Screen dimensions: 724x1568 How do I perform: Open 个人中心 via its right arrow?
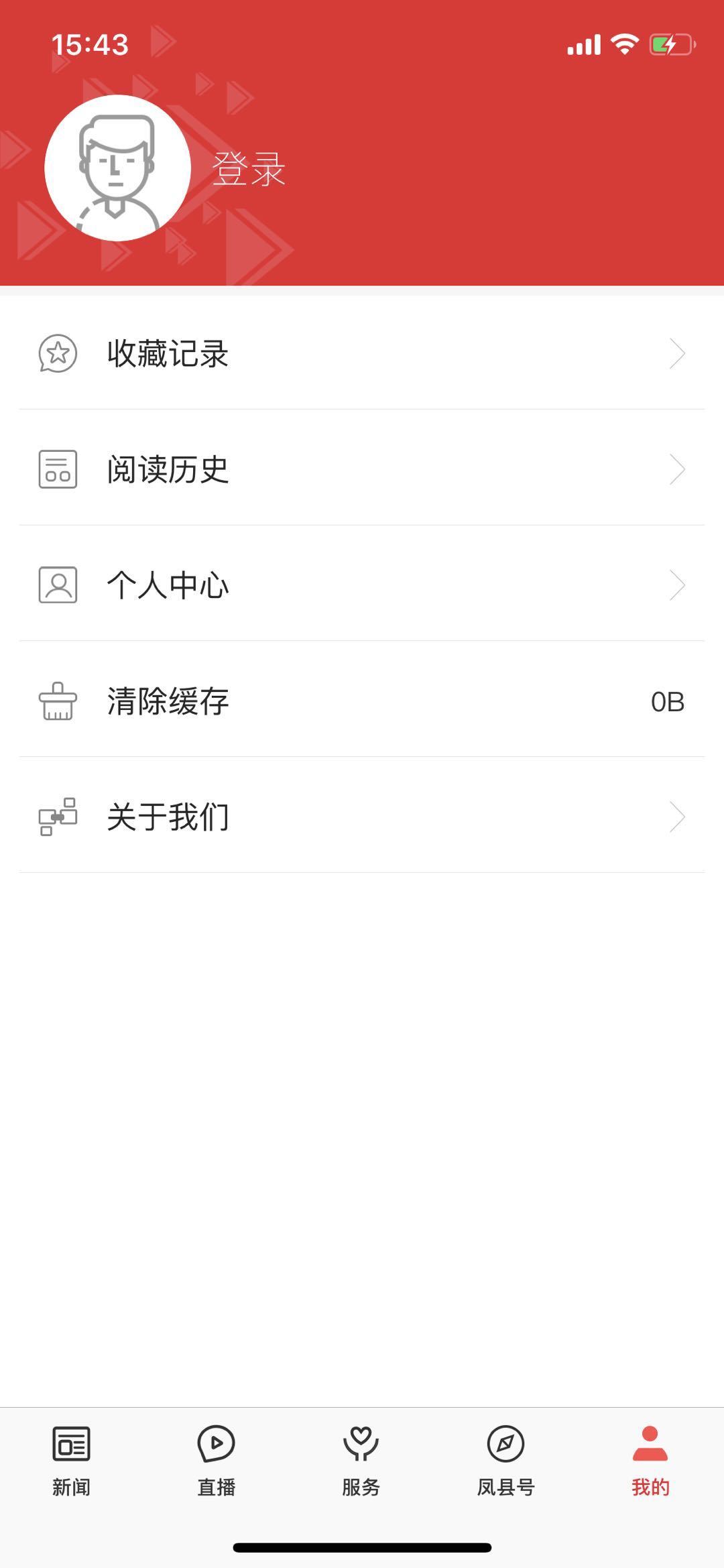pyautogui.click(x=678, y=586)
